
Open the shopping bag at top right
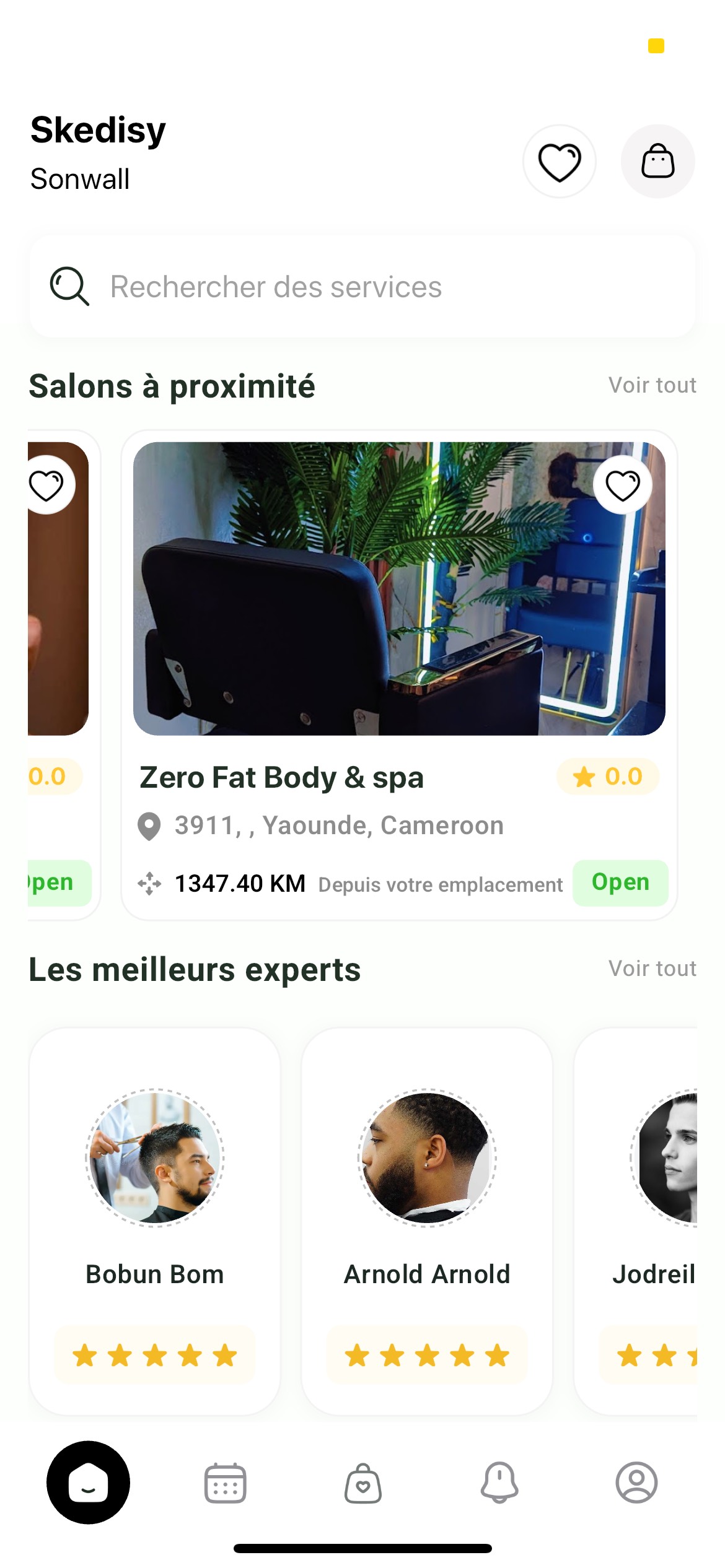pos(657,161)
